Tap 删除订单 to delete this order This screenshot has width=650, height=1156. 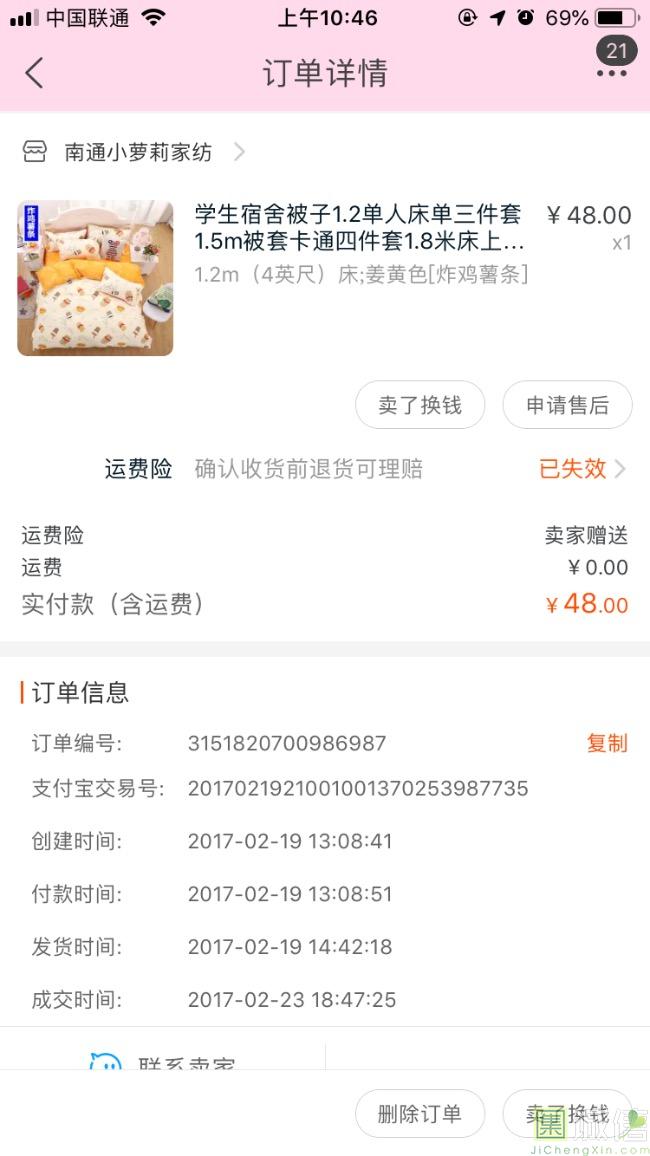(420, 1114)
